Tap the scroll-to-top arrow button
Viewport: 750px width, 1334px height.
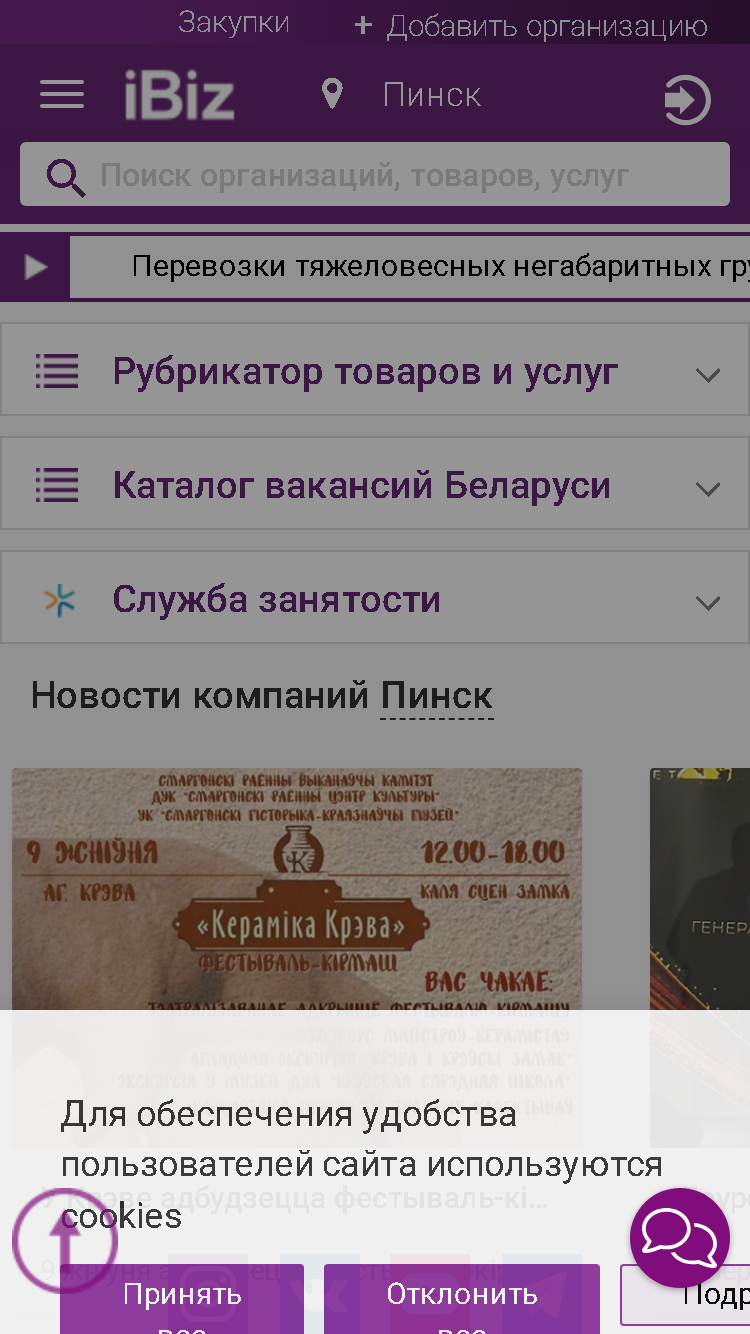tap(65, 1240)
